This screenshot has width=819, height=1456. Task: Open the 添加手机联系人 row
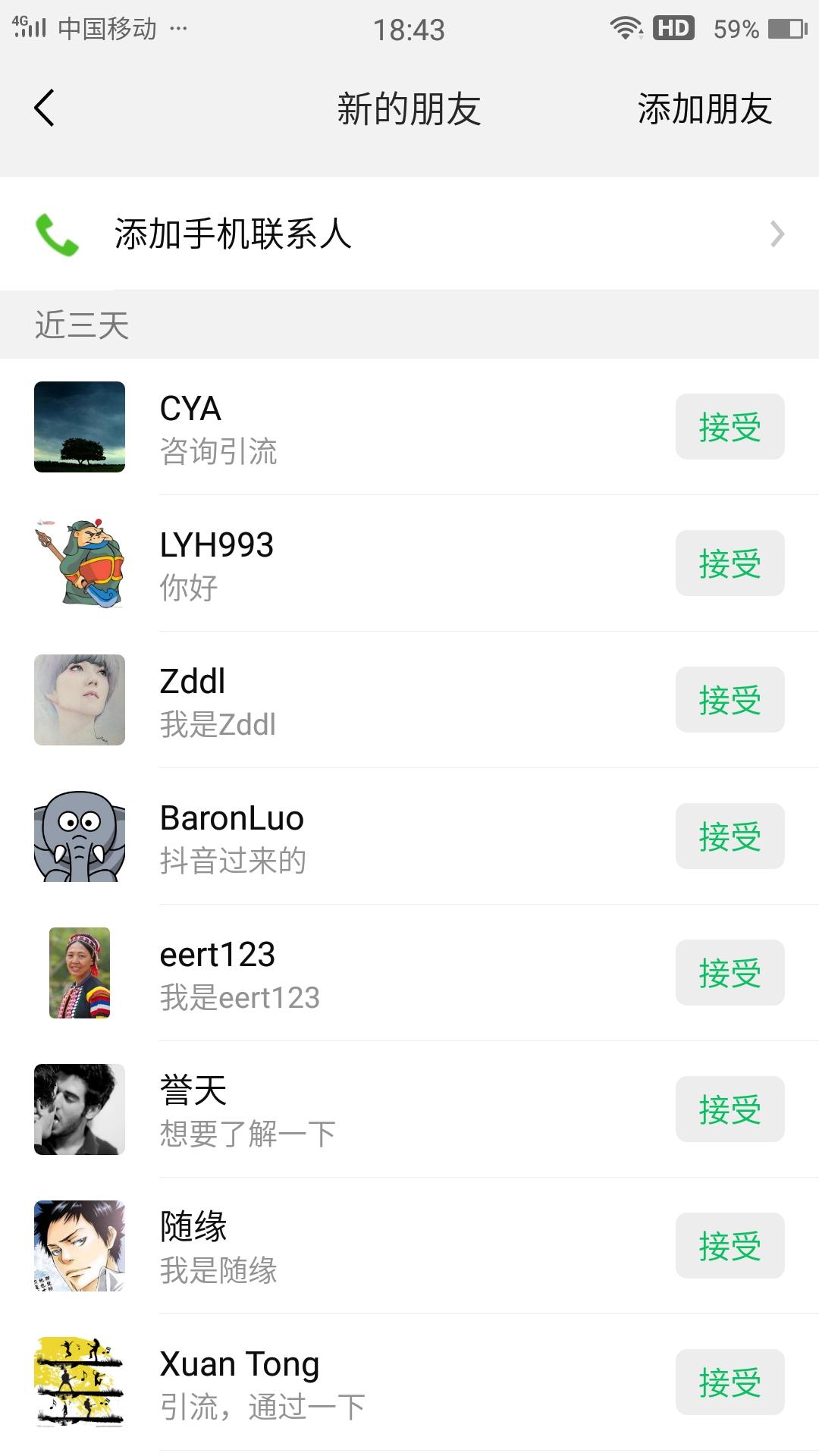click(409, 234)
